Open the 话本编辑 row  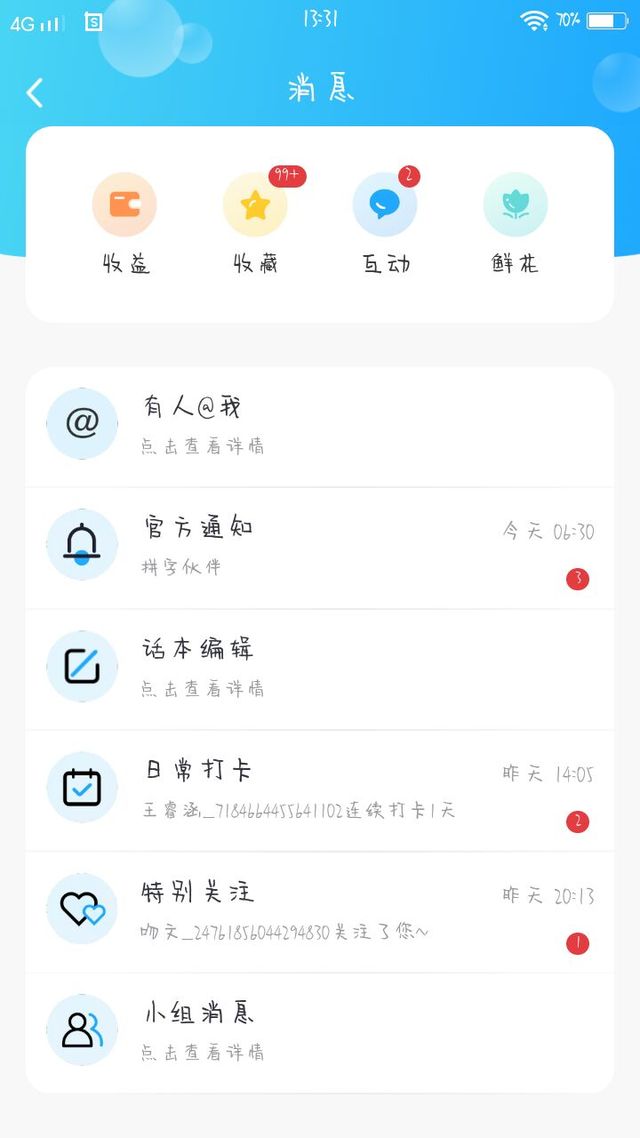(x=320, y=669)
